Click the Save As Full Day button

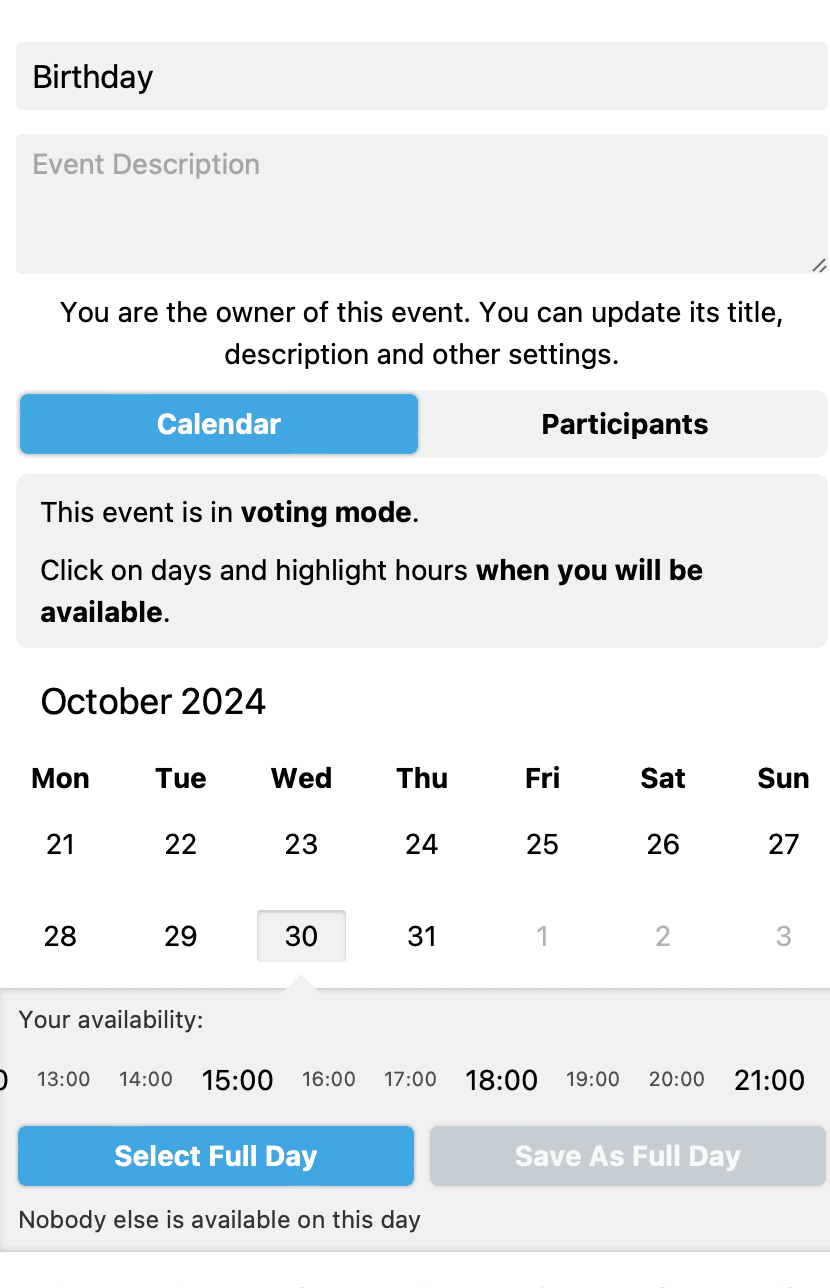click(627, 1155)
